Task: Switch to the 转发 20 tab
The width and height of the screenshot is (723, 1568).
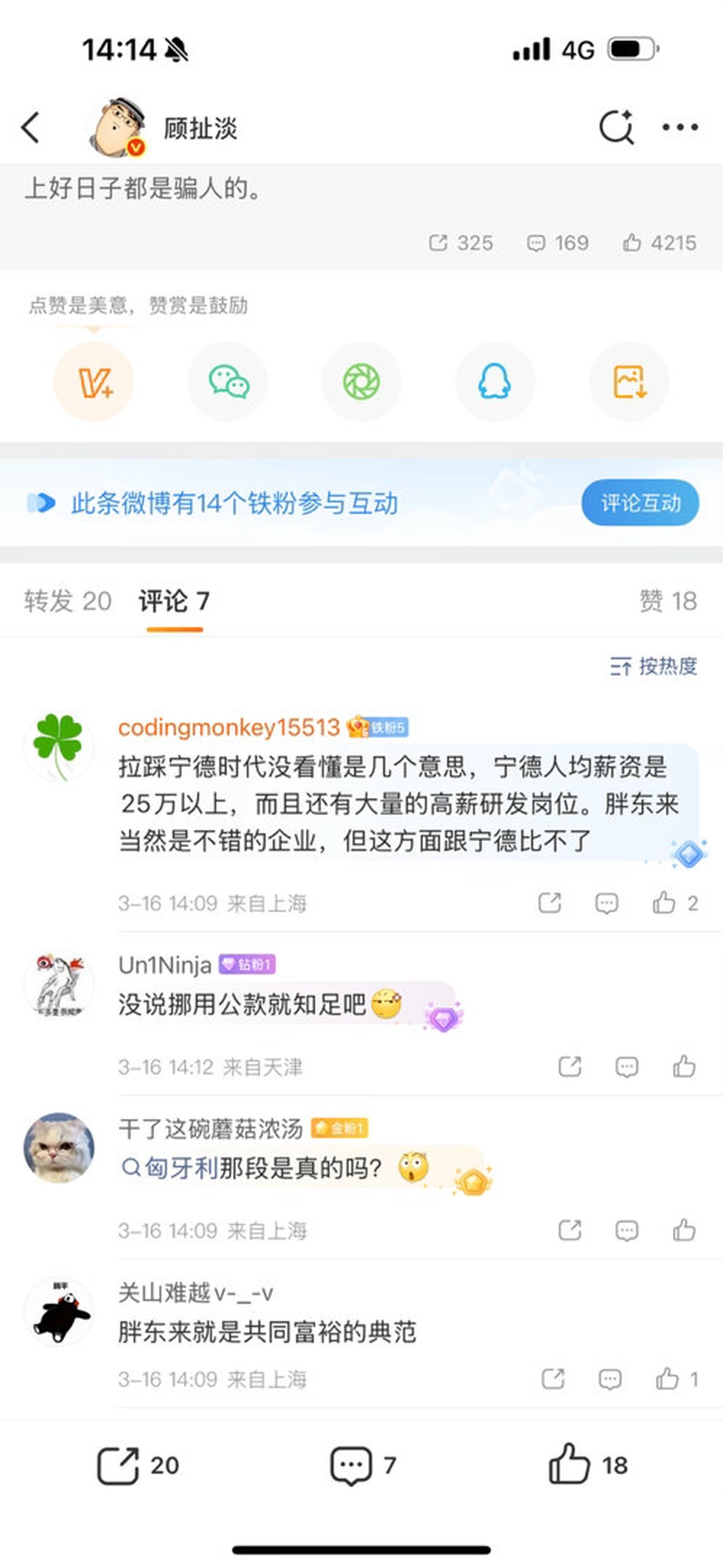Action: click(68, 602)
